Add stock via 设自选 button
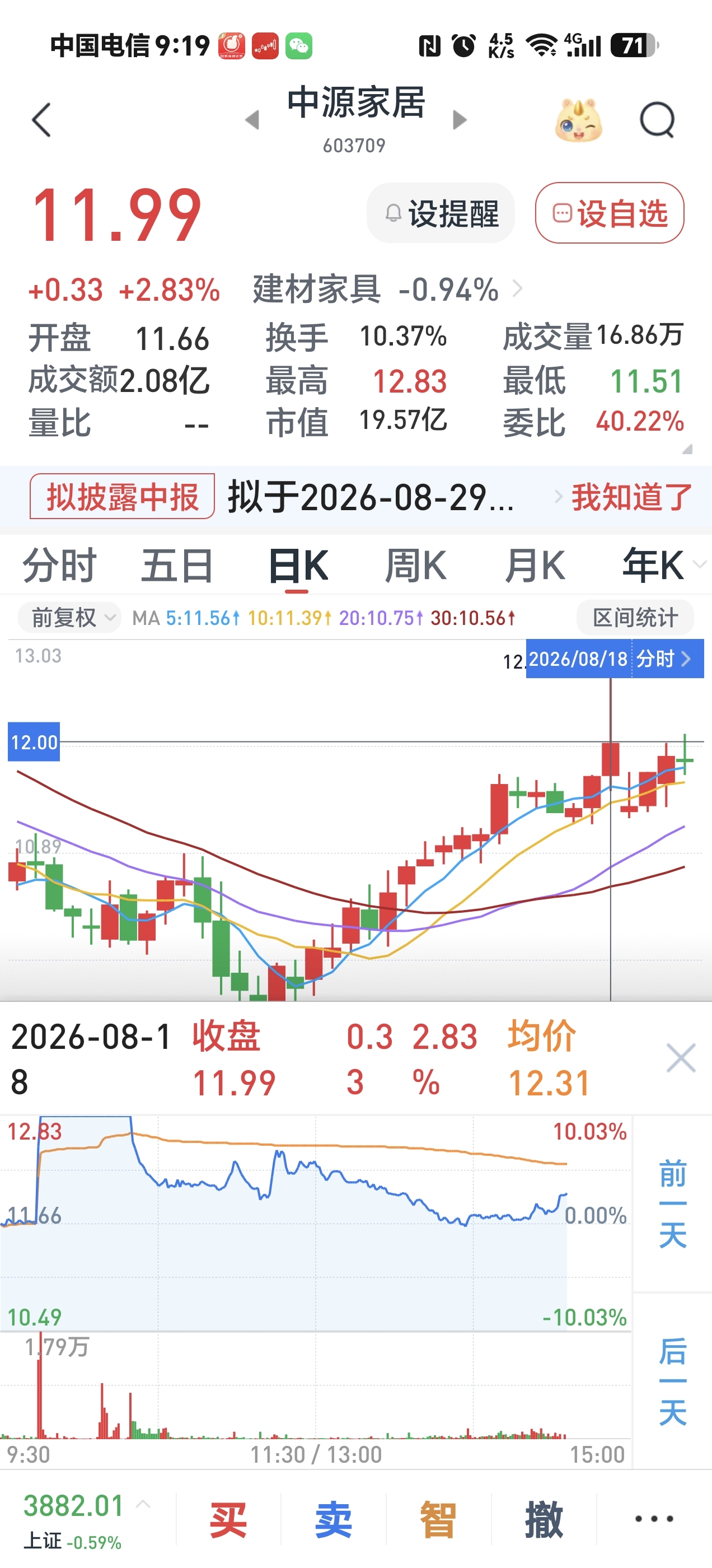Screen dimensions: 712x1568 coord(610,213)
